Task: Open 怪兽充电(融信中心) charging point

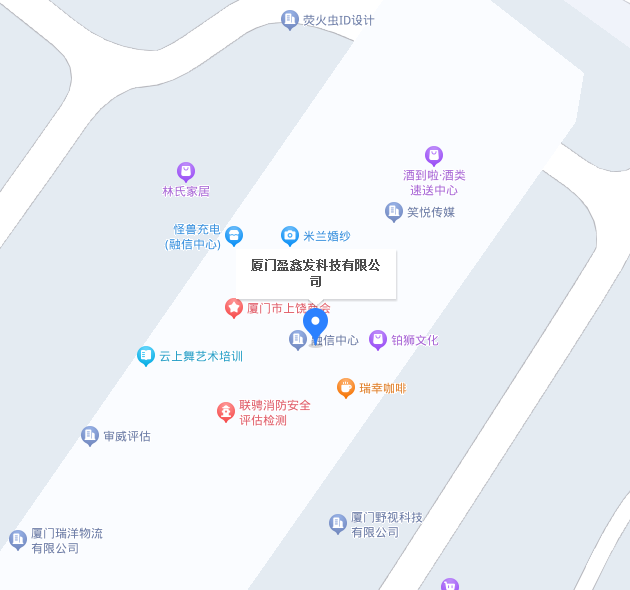Action: pos(234,236)
